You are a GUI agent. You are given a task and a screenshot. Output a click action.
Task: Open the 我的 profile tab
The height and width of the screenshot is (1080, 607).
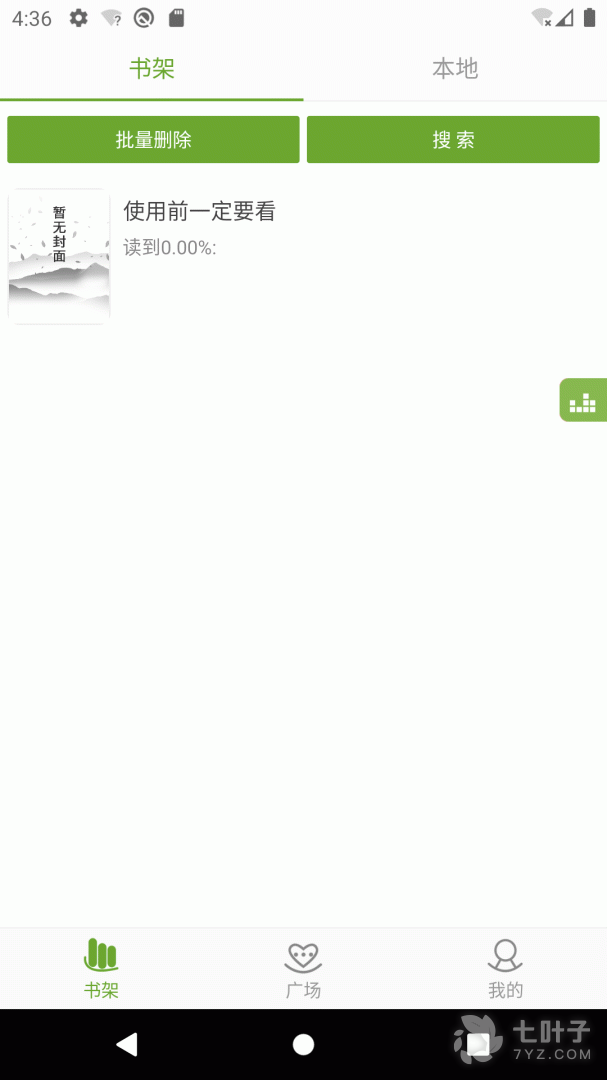505,968
